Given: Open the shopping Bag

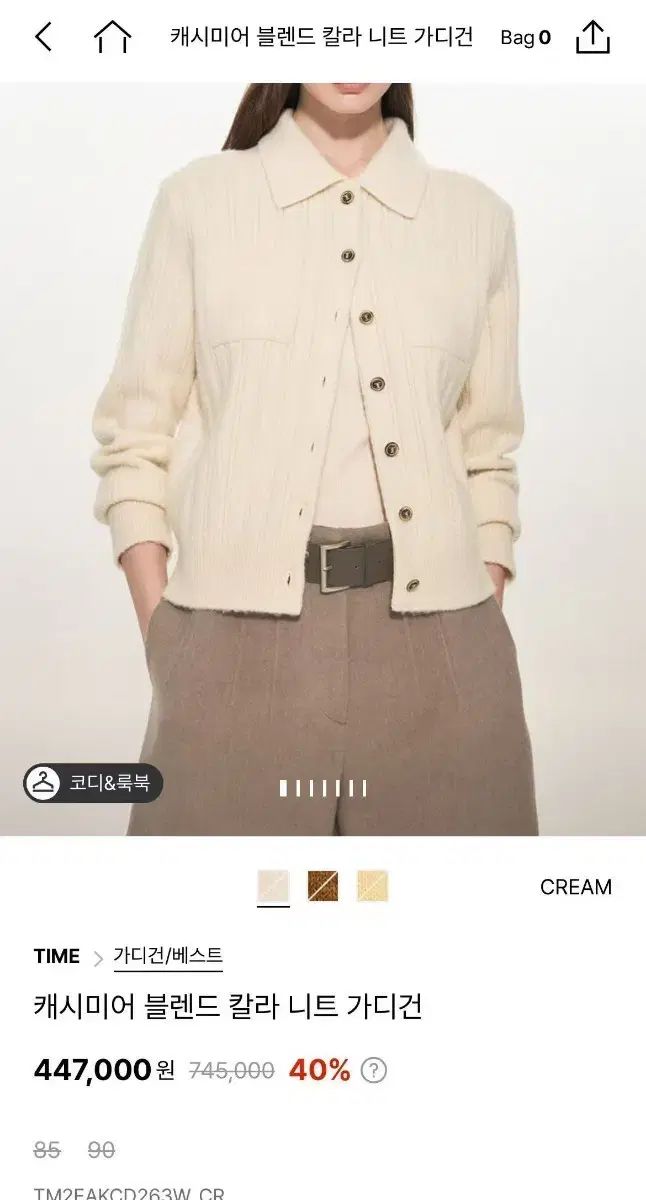Looking at the screenshot, I should point(525,38).
